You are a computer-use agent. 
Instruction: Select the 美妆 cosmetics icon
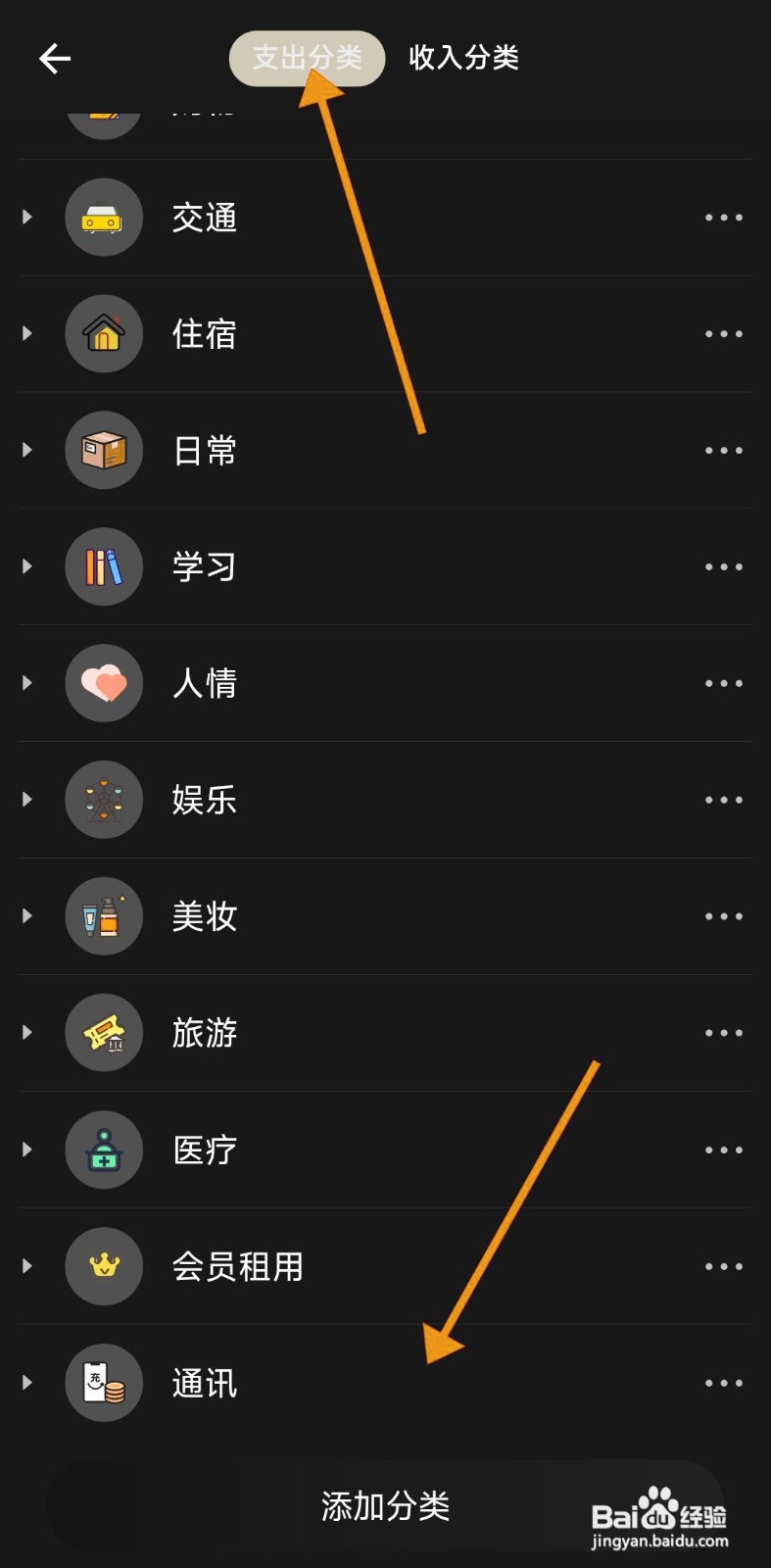104,915
